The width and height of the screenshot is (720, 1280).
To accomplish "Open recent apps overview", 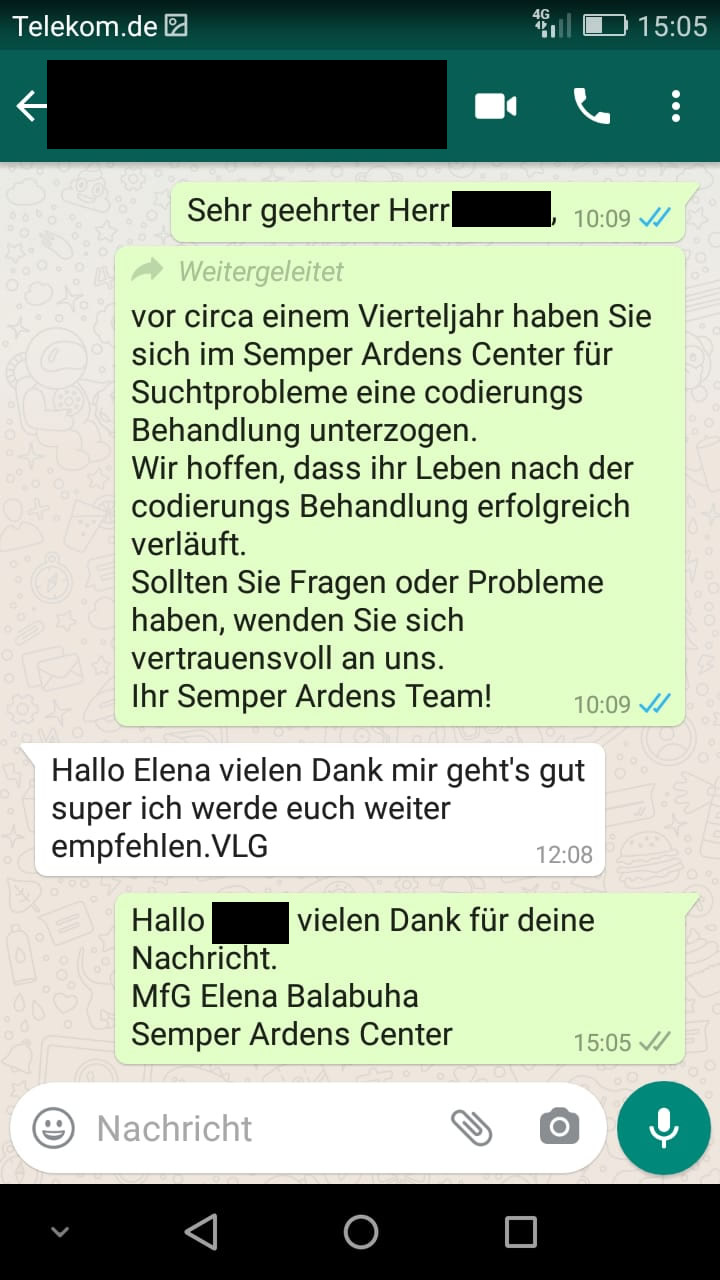I will click(x=520, y=1232).
